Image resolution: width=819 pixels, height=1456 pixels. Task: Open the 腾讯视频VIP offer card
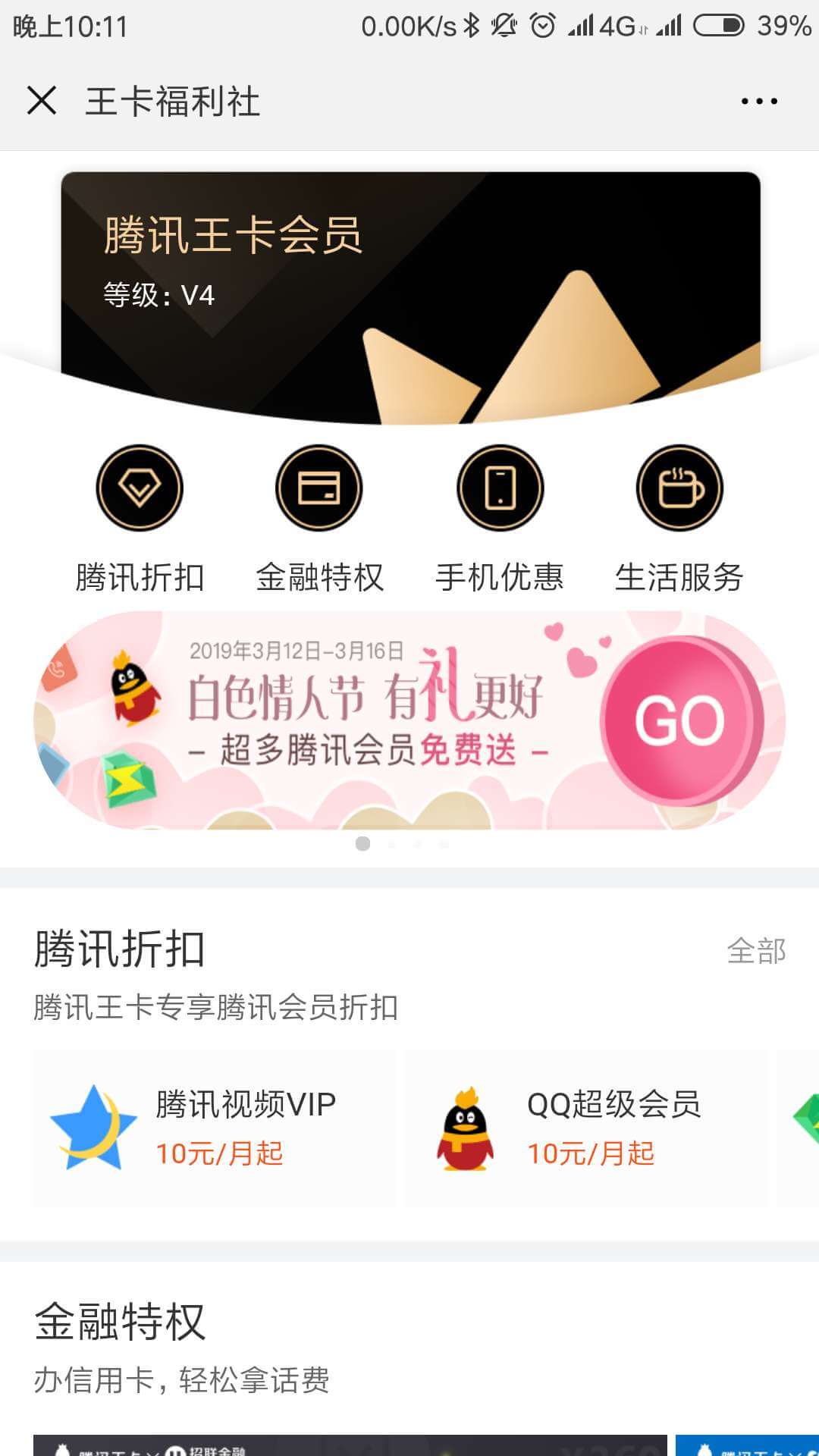tap(214, 1128)
